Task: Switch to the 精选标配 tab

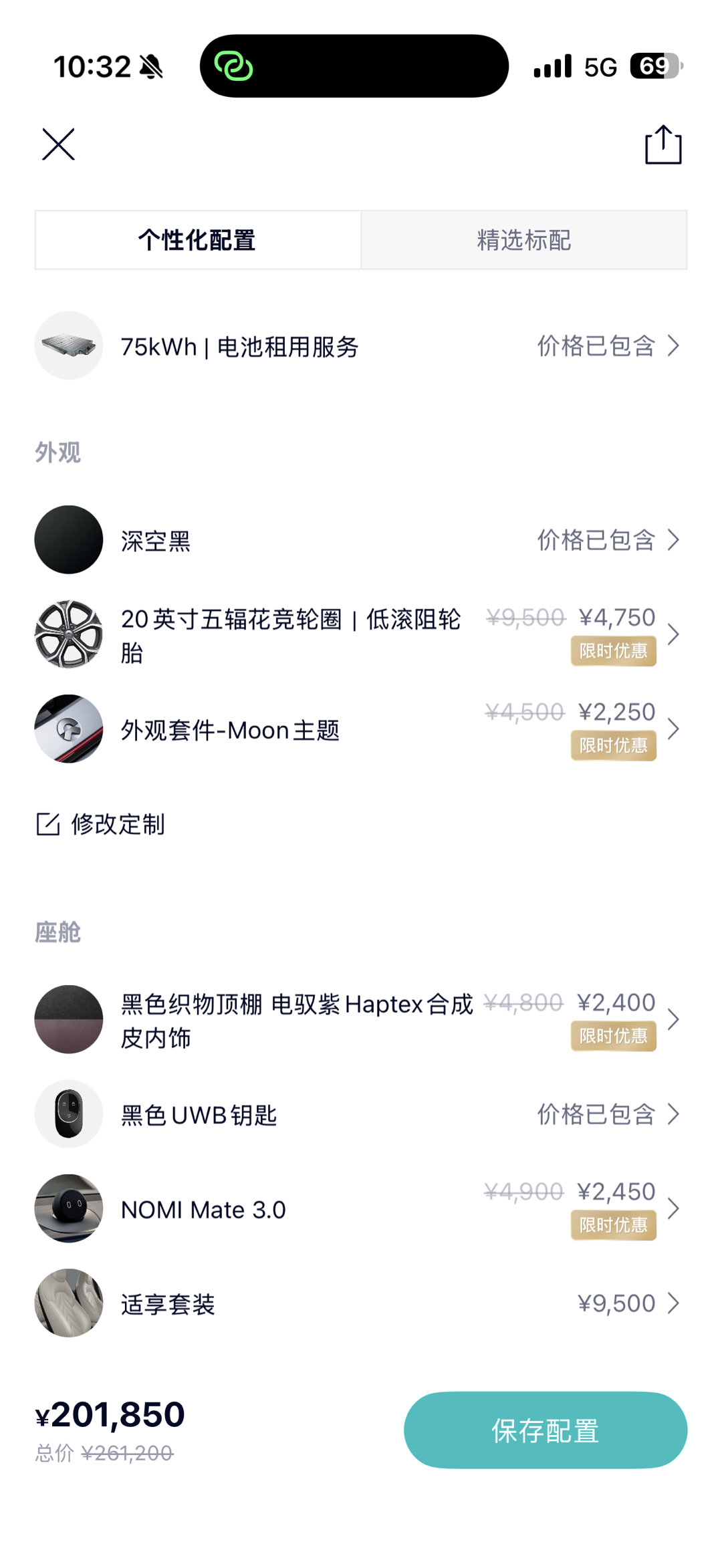Action: click(x=523, y=240)
